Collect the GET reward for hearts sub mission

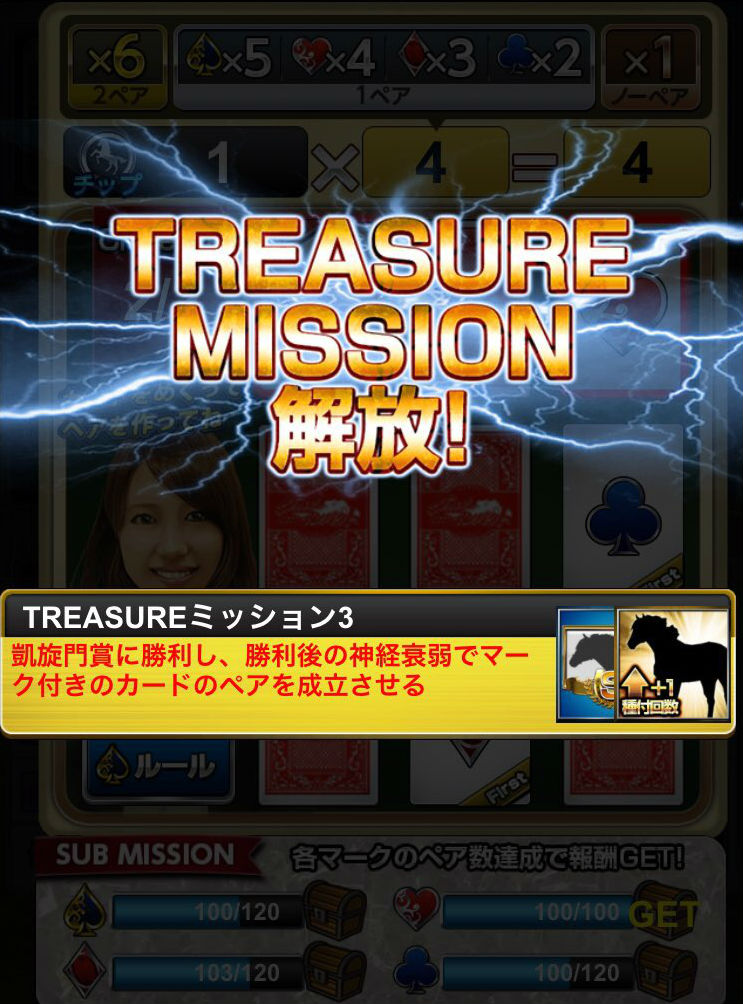pos(663,911)
